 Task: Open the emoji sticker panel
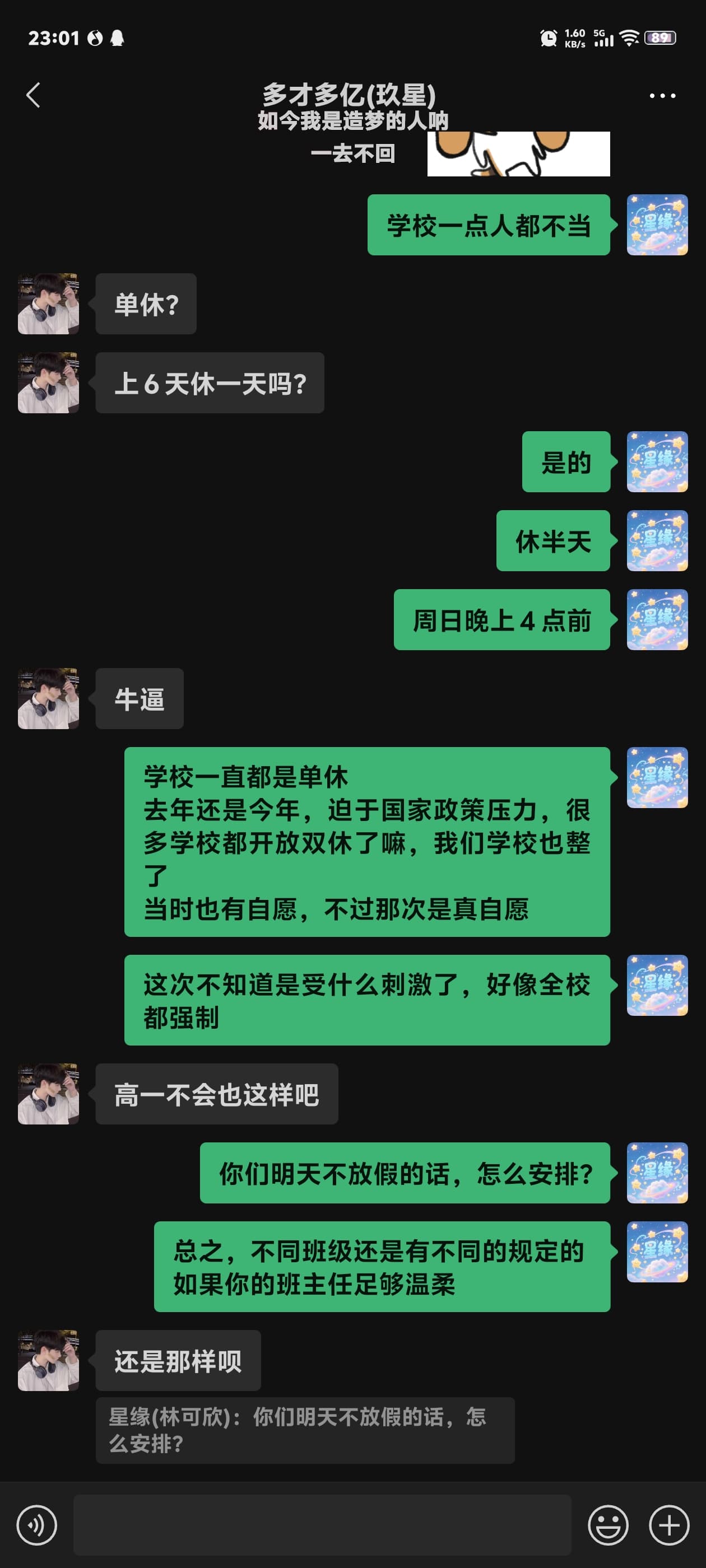608,1525
